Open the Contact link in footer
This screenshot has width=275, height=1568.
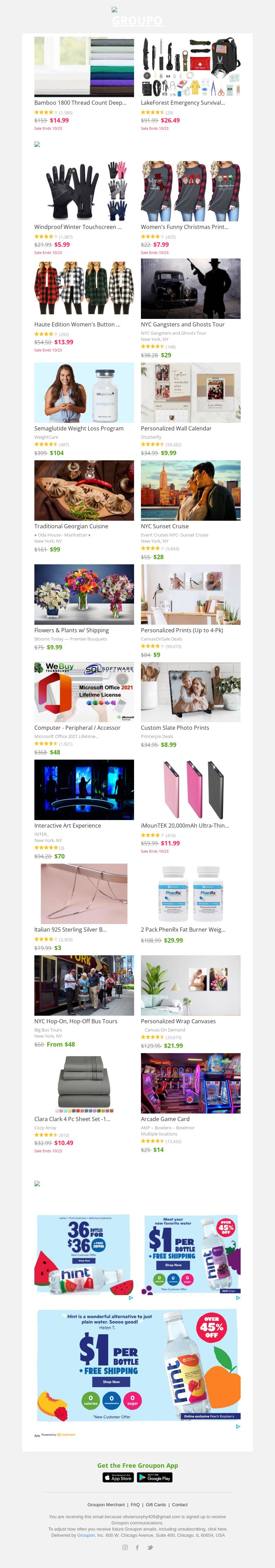click(180, 1504)
